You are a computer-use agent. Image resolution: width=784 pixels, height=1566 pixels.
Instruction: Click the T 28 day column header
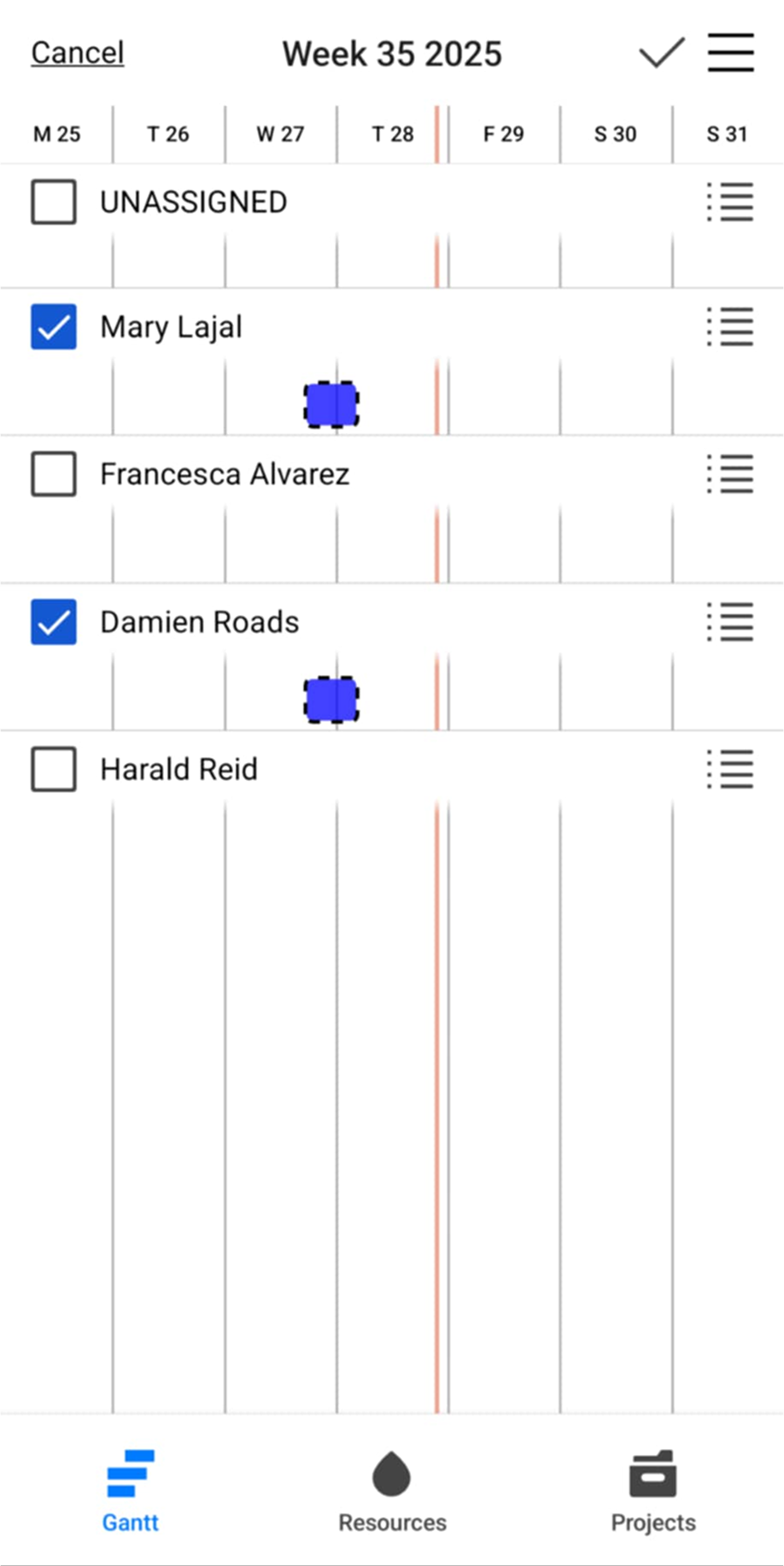(x=393, y=134)
